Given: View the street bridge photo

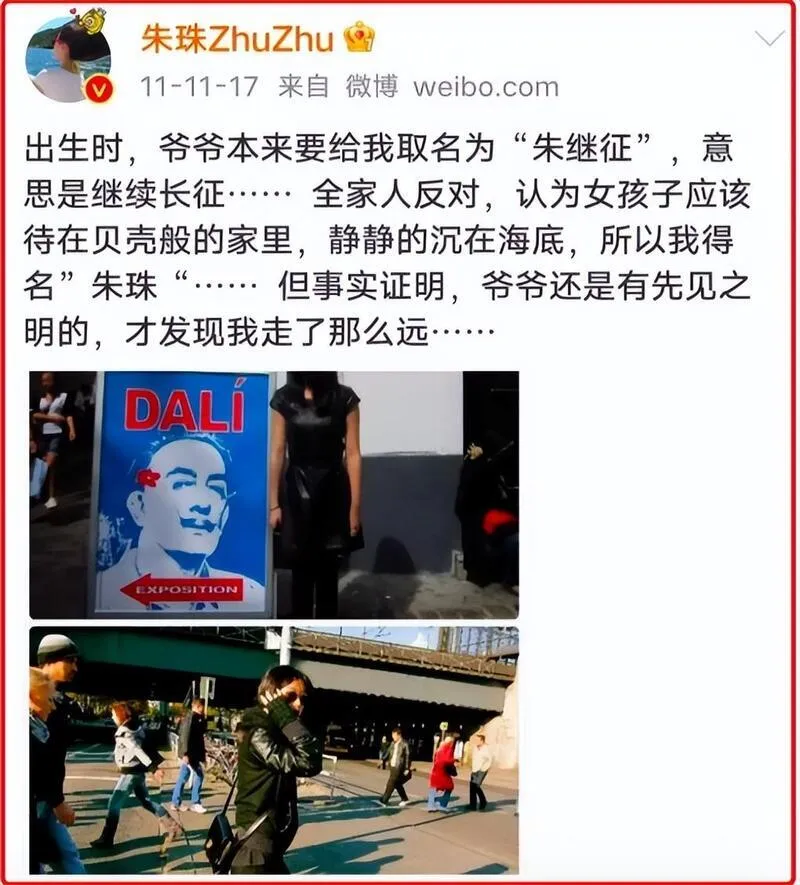Looking at the screenshot, I should (x=273, y=749).
